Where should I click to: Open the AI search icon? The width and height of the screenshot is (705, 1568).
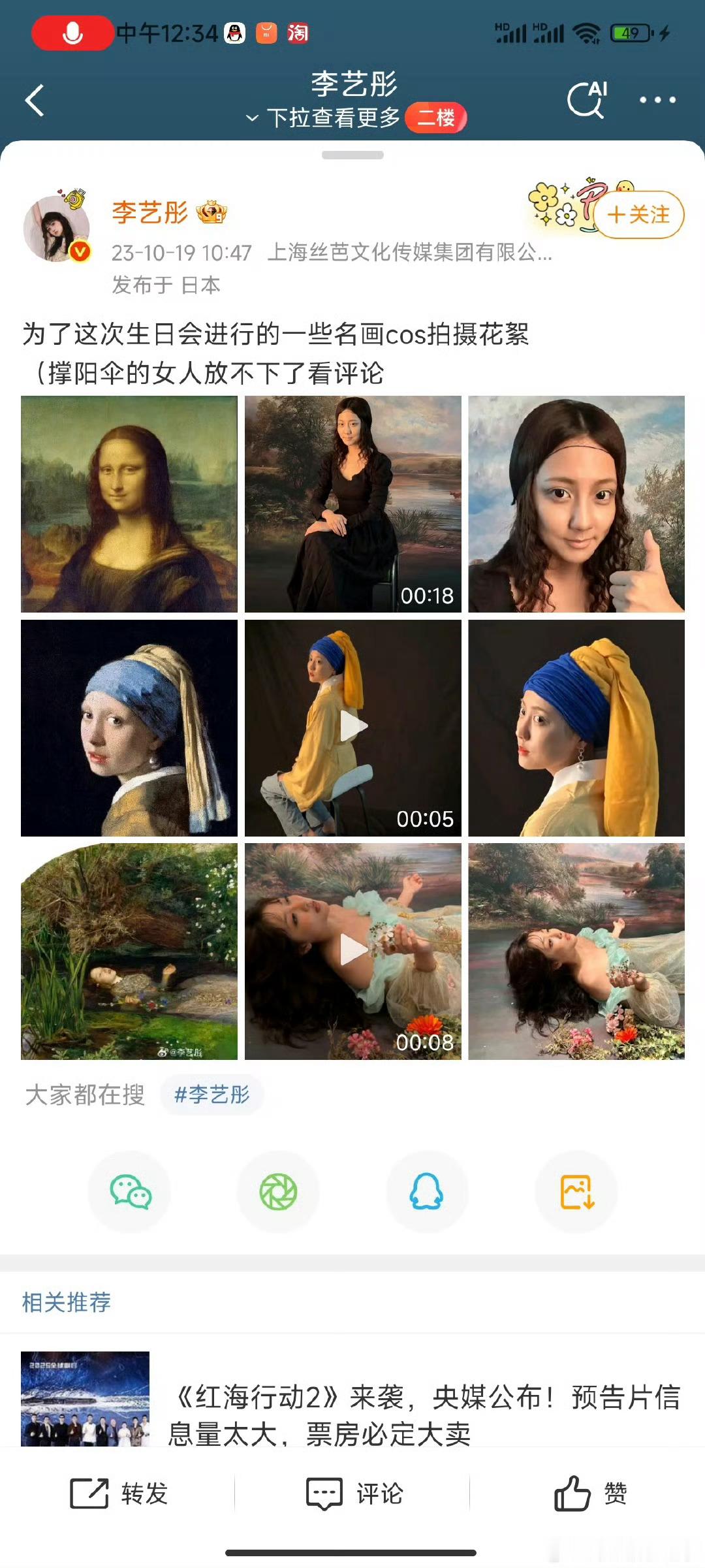point(587,99)
